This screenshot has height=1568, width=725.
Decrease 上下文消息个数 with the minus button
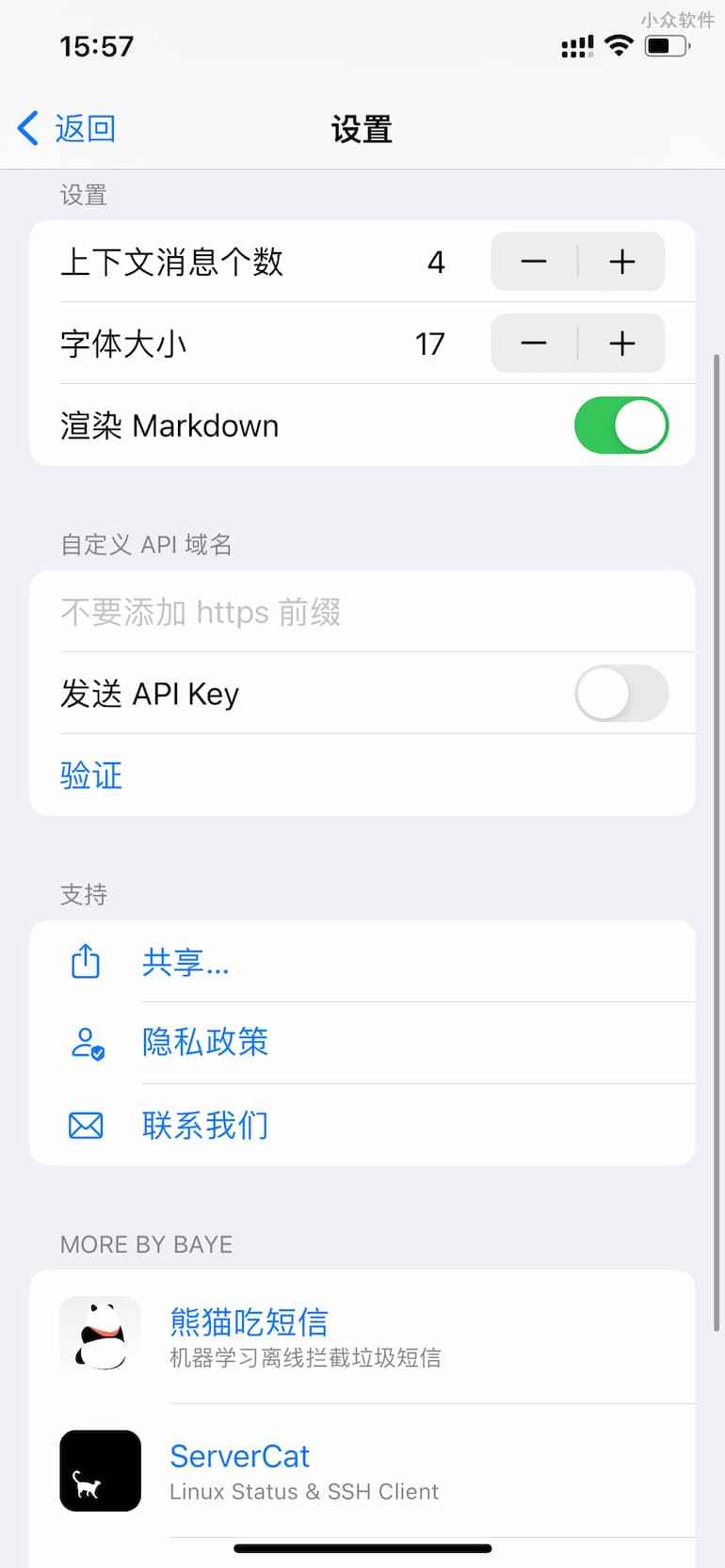pyautogui.click(x=534, y=262)
